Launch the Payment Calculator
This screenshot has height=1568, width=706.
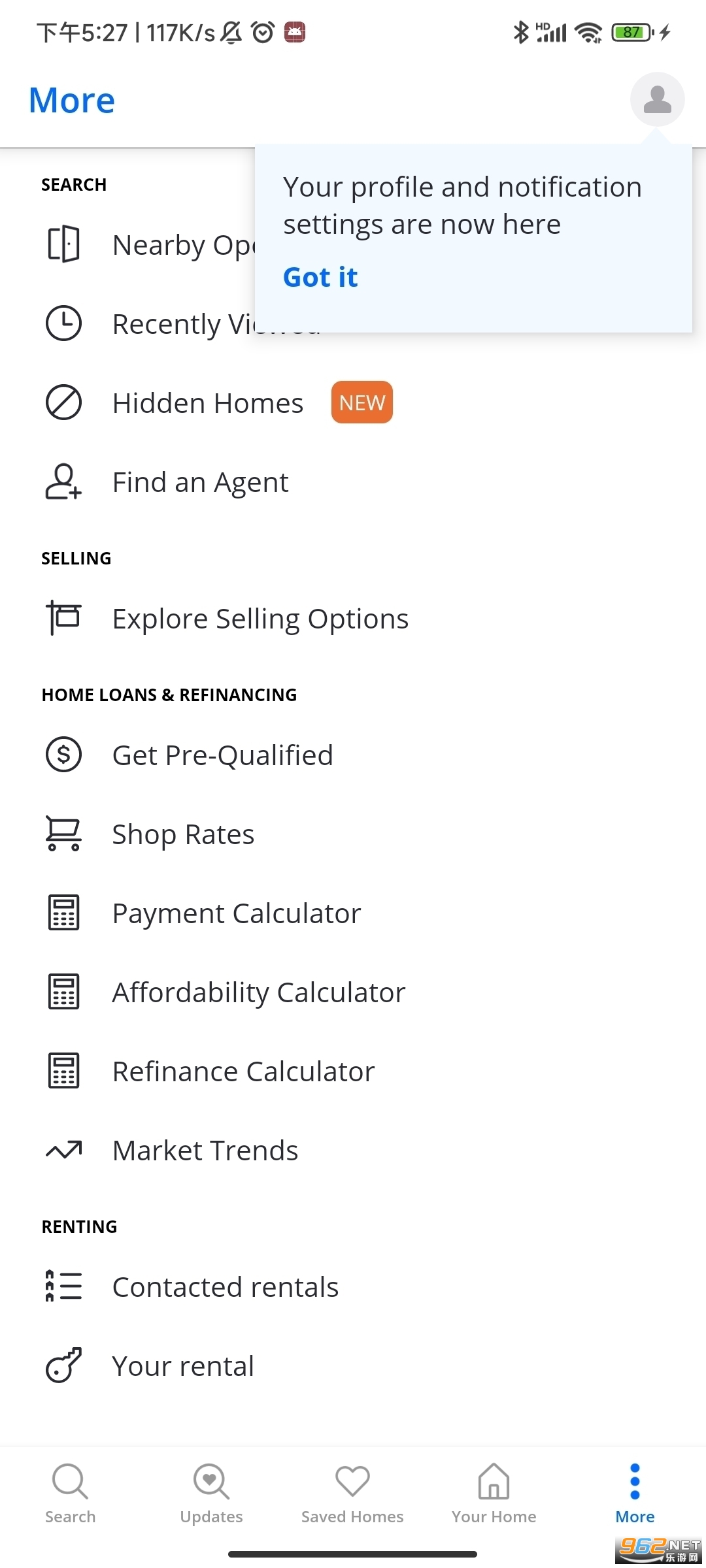[353, 913]
